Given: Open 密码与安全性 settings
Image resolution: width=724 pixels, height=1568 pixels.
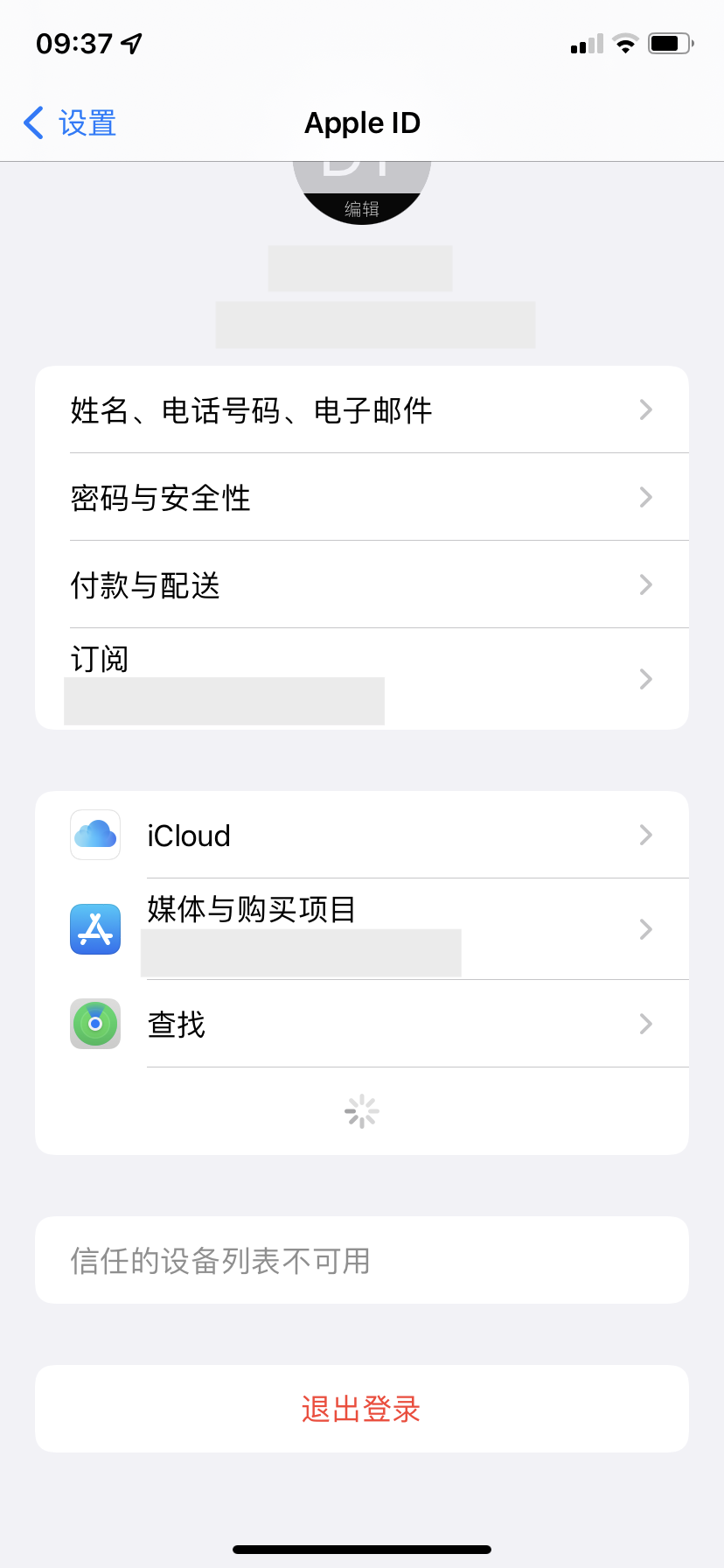Looking at the screenshot, I should click(362, 497).
